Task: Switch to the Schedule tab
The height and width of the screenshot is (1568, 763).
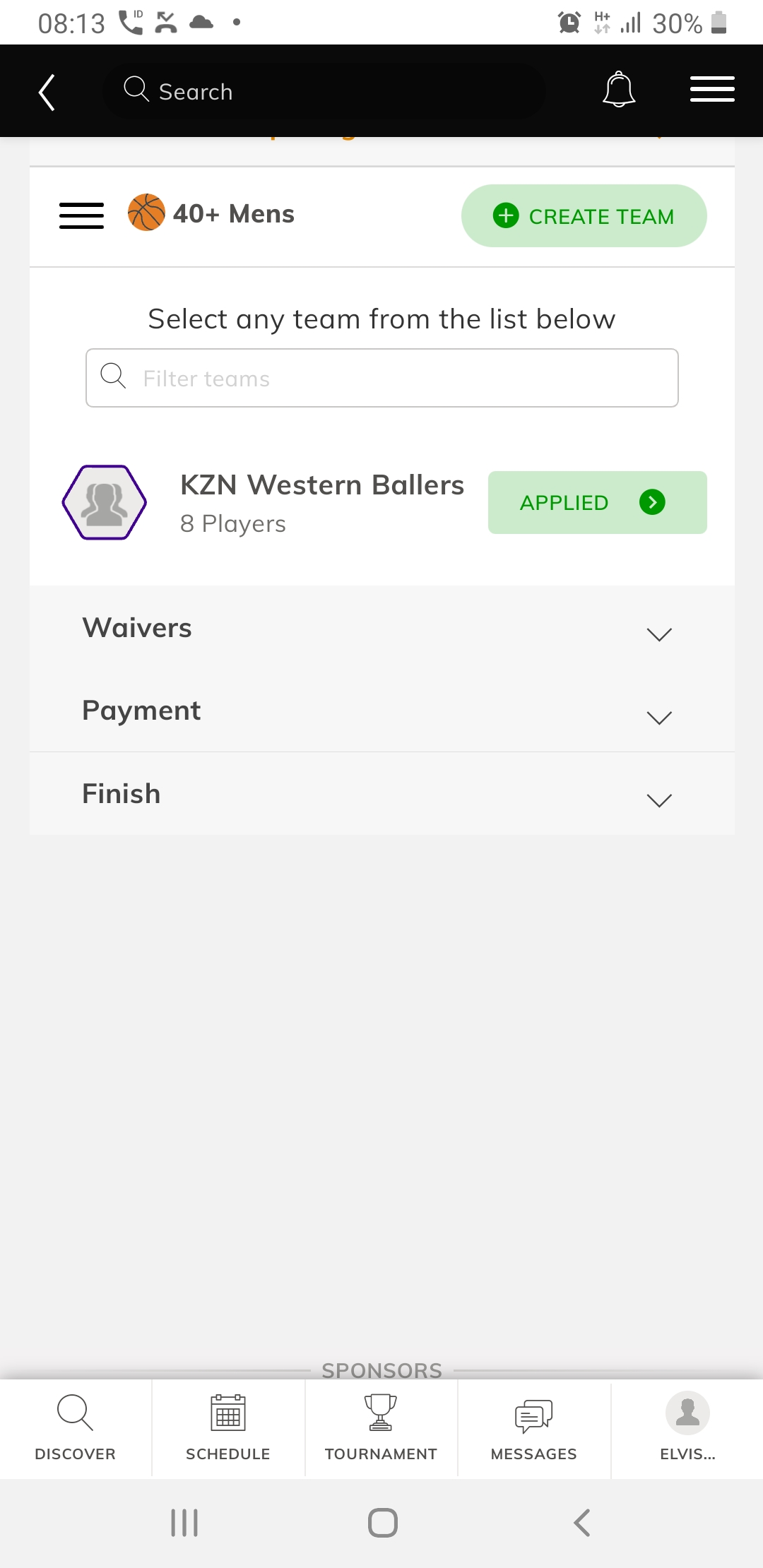Action: coord(228,1427)
